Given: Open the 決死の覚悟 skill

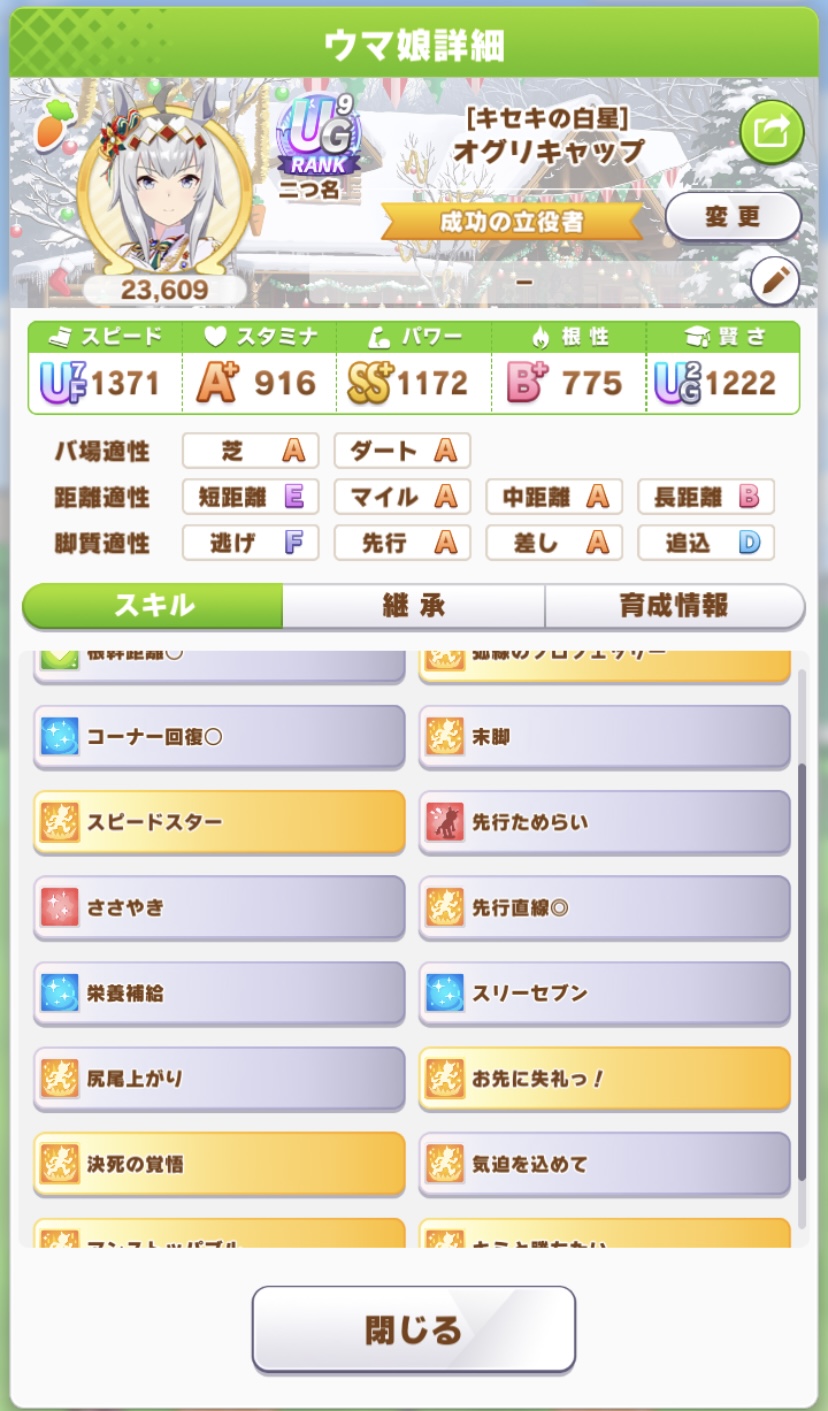Looking at the screenshot, I should point(219,1164).
